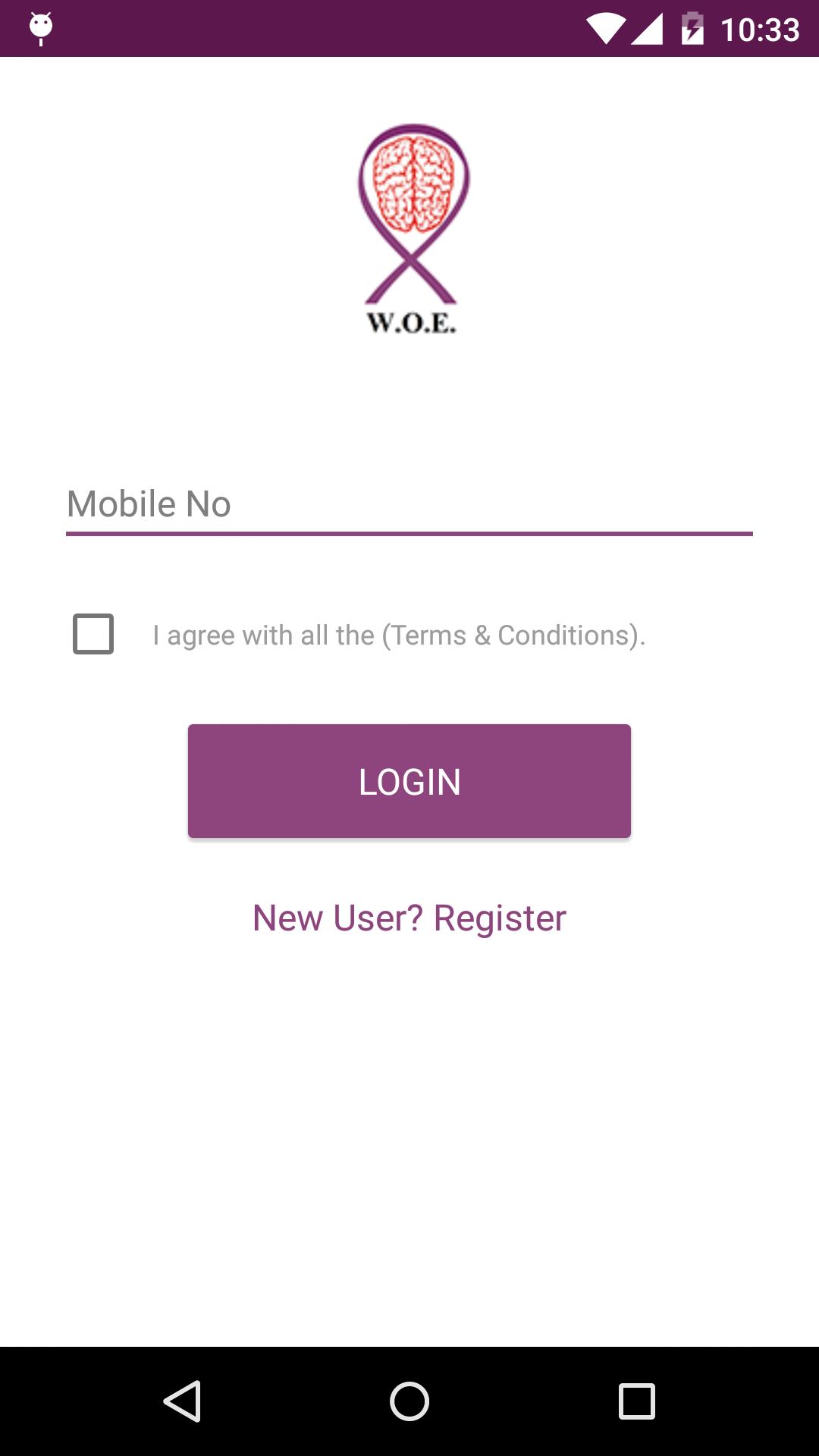Viewport: 819px width, 1456px height.
Task: Go to the home screen
Action: (x=409, y=1401)
